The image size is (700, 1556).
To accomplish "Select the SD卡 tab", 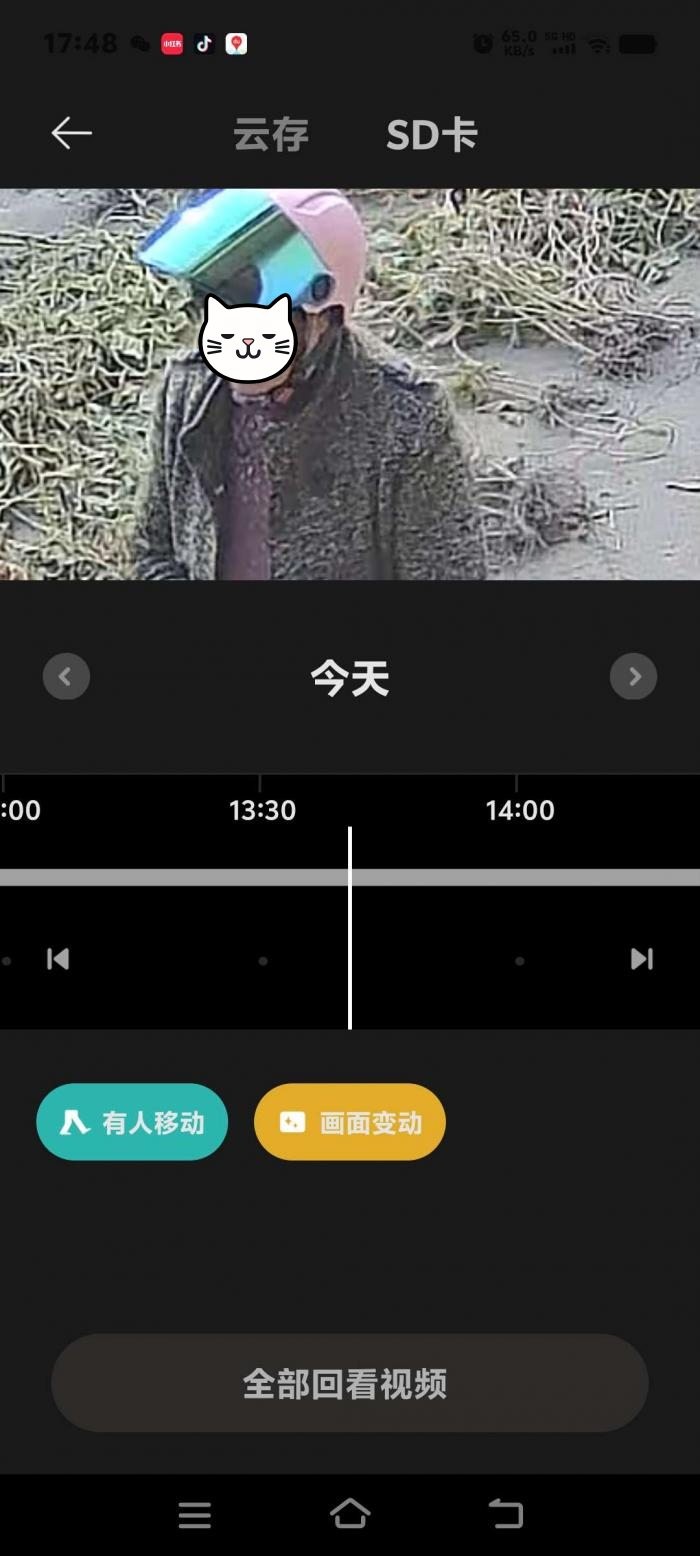I will pos(432,135).
